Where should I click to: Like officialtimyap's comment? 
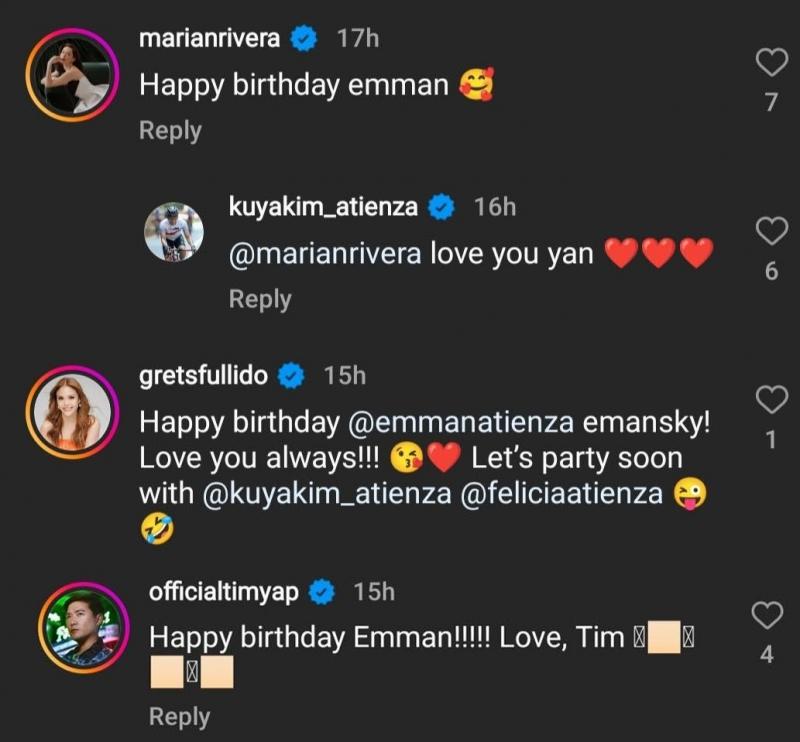pos(767,616)
